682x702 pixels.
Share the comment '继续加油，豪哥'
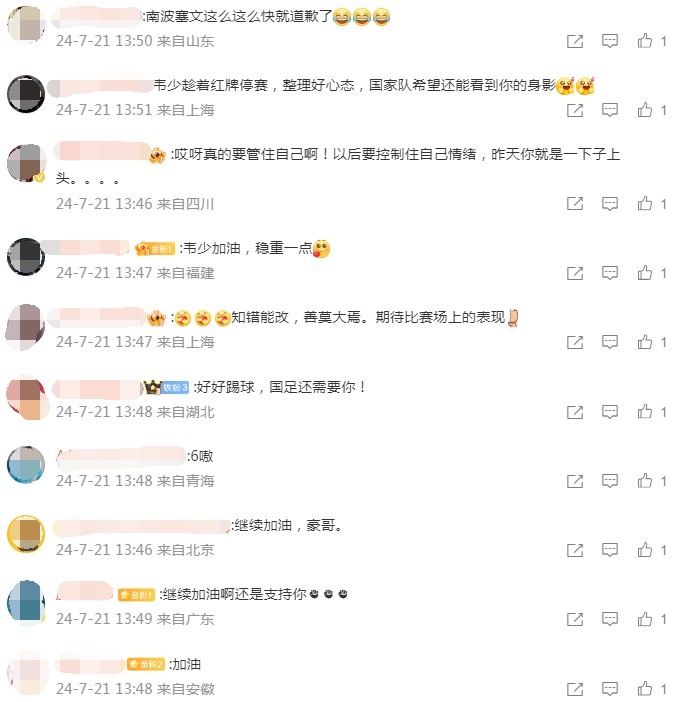575,550
